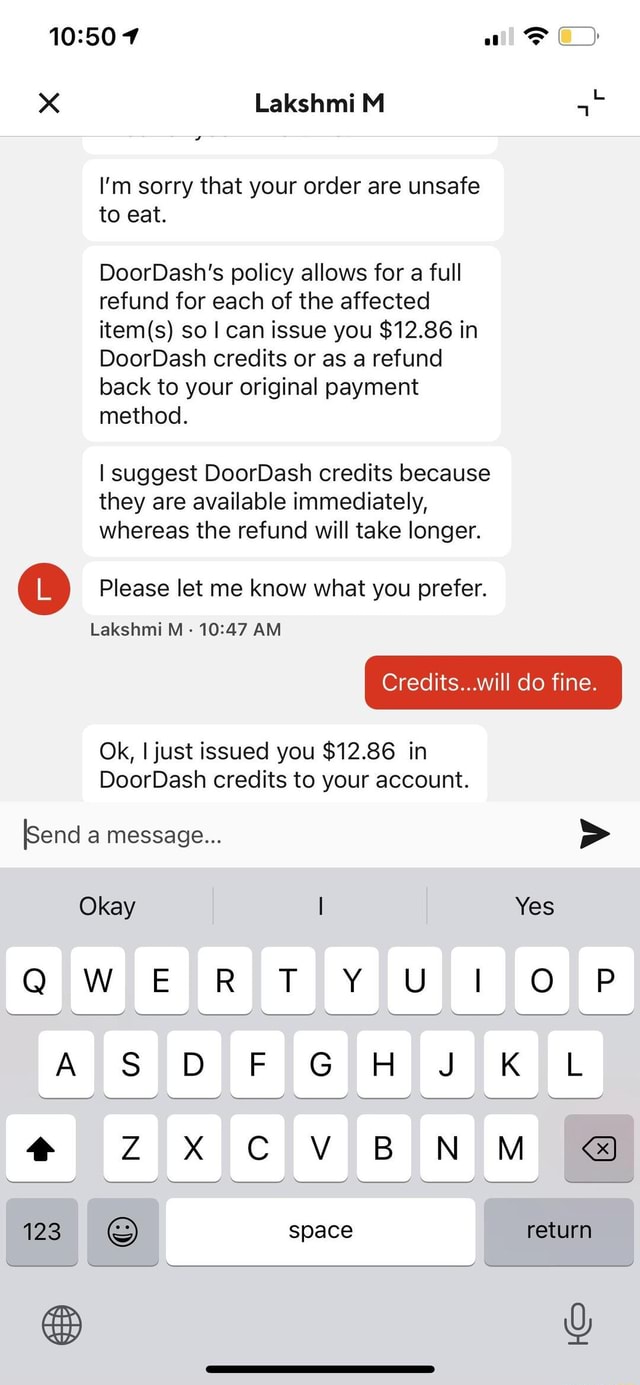Choose the 'Okay' keyboard suggestion
The height and width of the screenshot is (1385, 640).
107,906
